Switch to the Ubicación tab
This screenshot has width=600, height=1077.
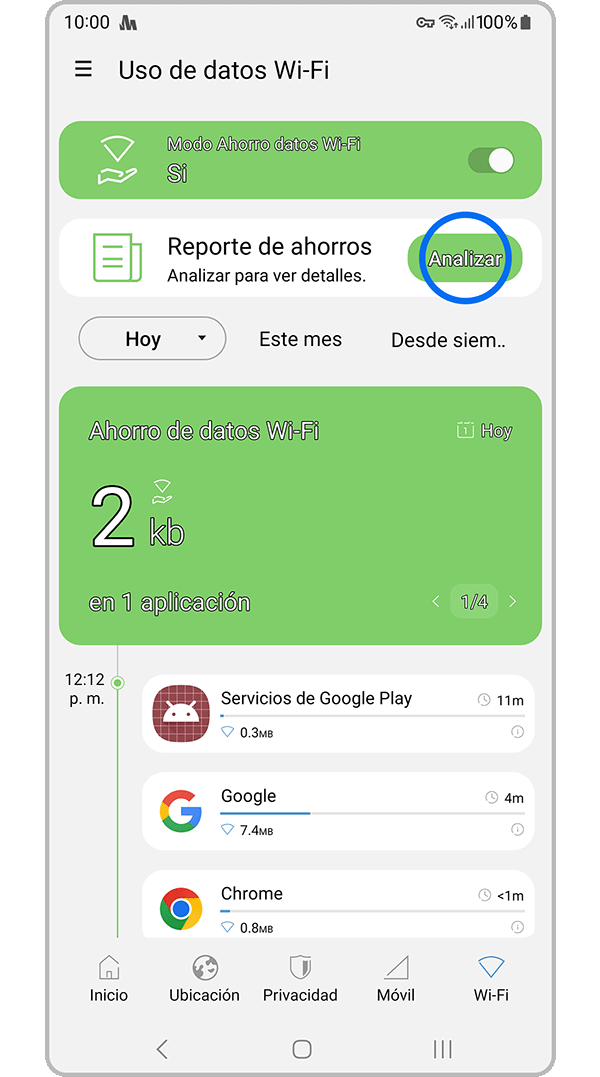(x=204, y=978)
